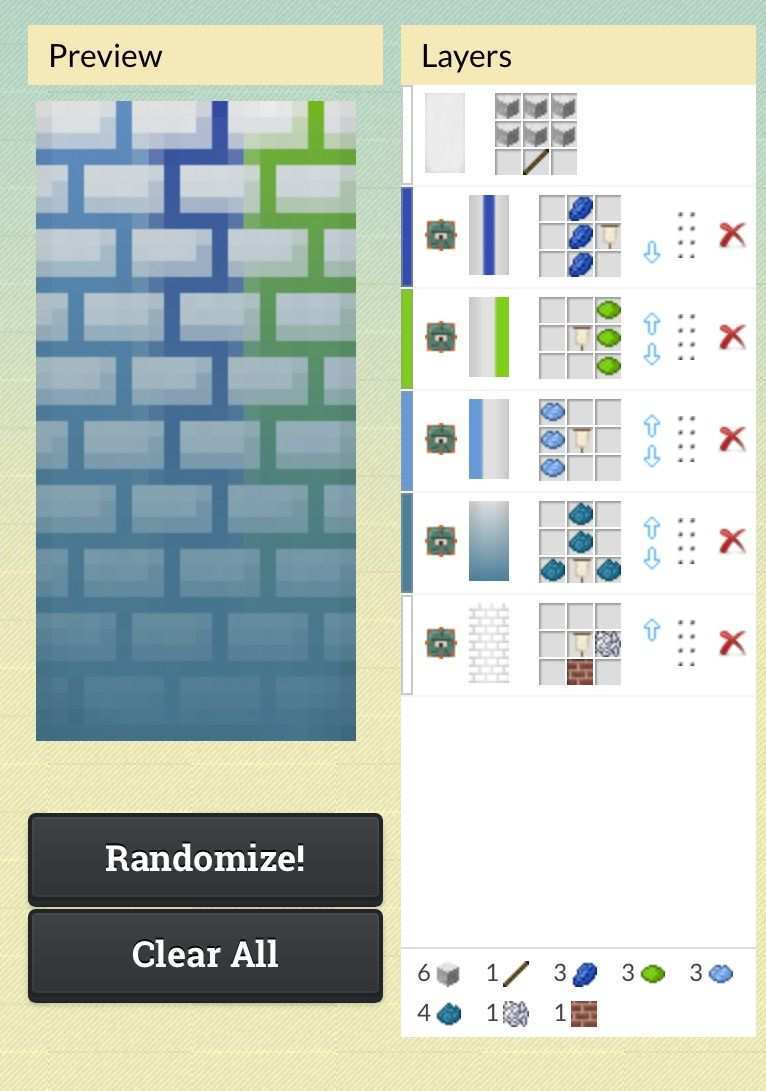Edit the dark blue stripe layer
This screenshot has width=766, height=1091.
440,236
